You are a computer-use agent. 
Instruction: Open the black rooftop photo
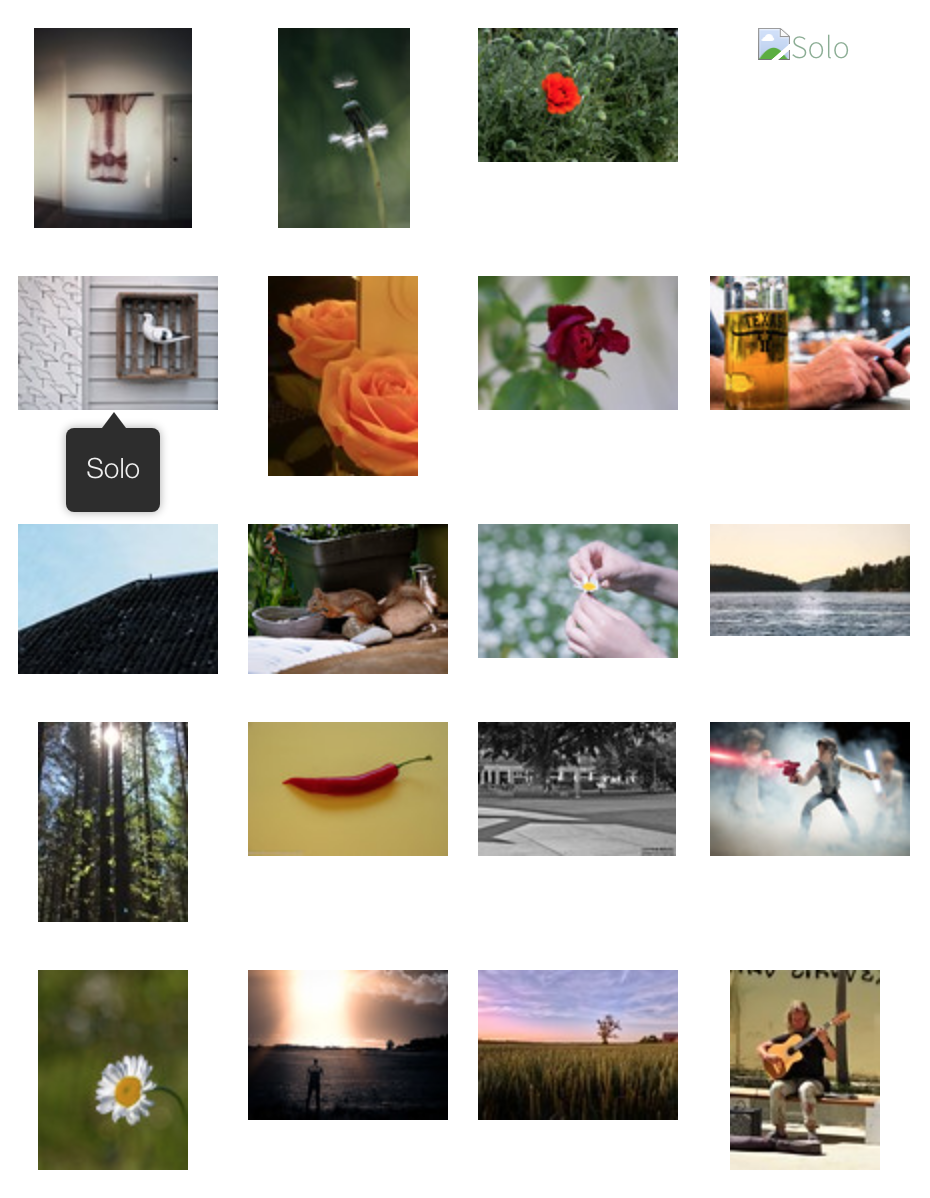[x=117, y=598]
